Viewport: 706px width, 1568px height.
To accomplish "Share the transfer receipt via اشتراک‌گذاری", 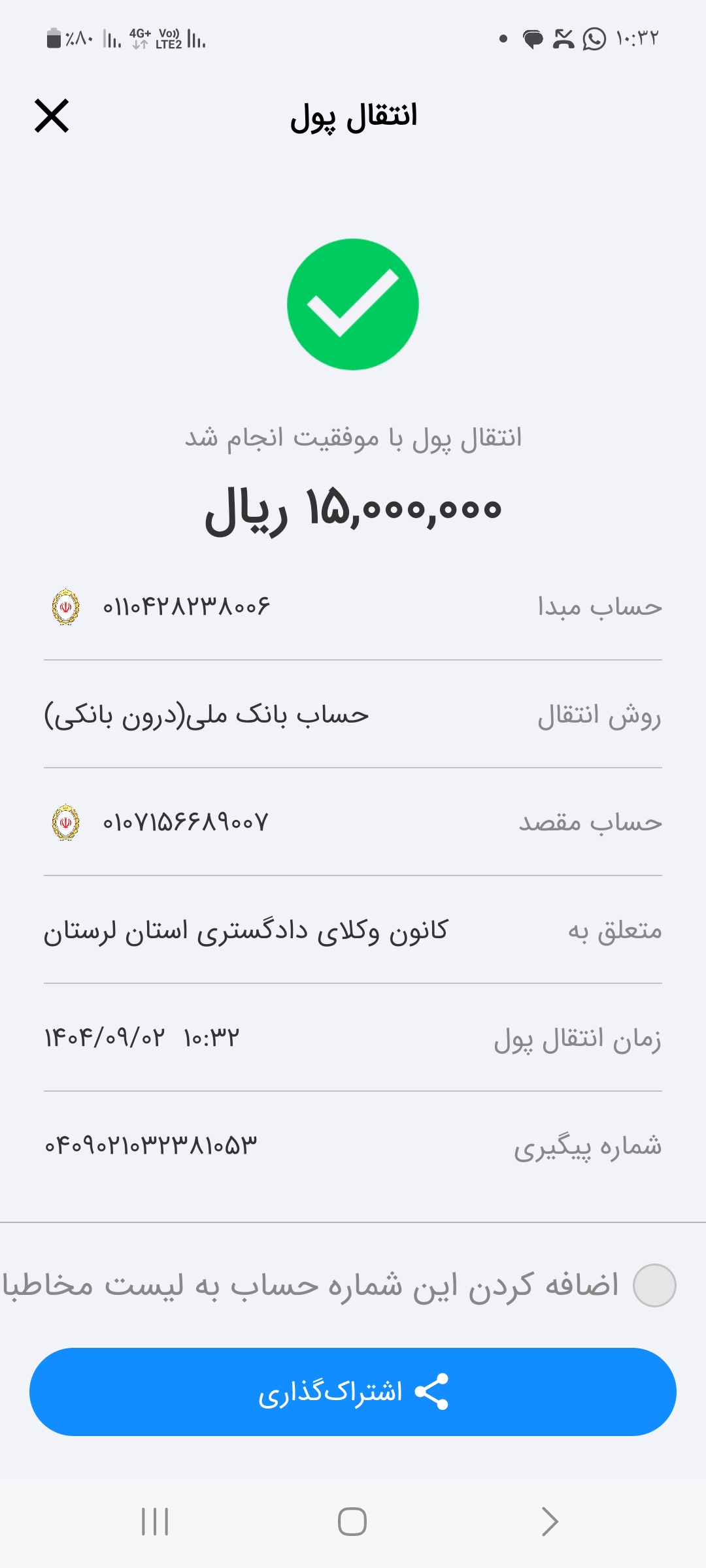I will click(353, 1392).
